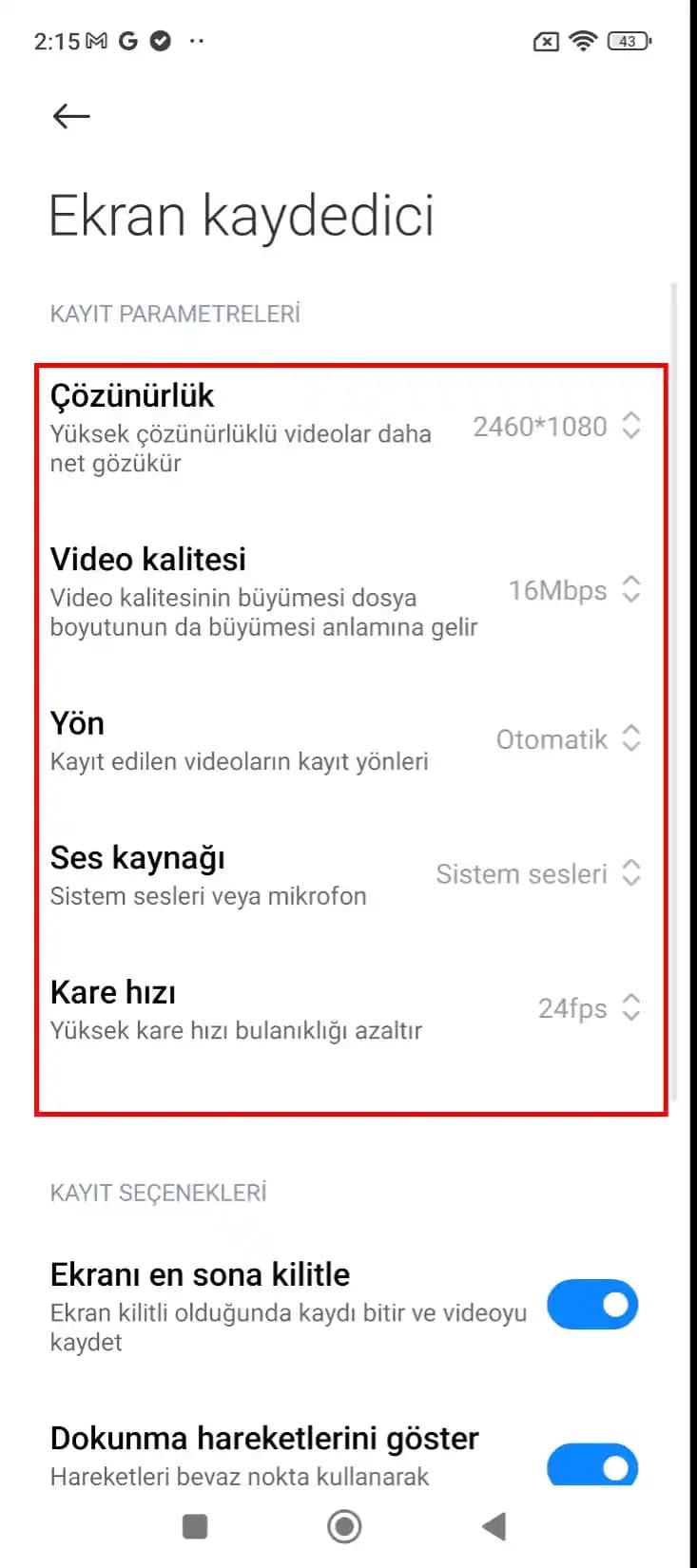Tap the home button in navigation bar
This screenshot has height=1568, width=697.
[x=344, y=1527]
